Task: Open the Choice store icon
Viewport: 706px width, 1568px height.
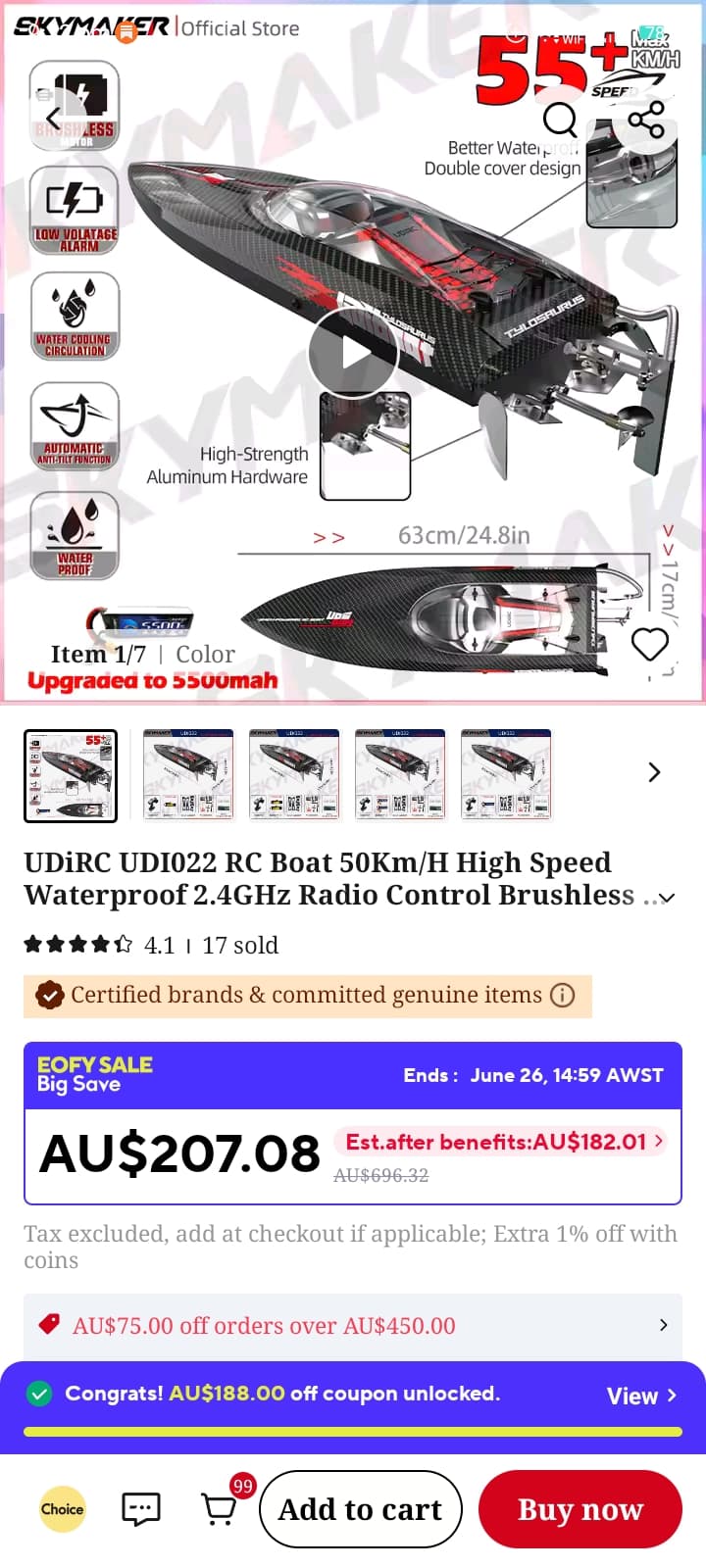Action: pos(62,1509)
